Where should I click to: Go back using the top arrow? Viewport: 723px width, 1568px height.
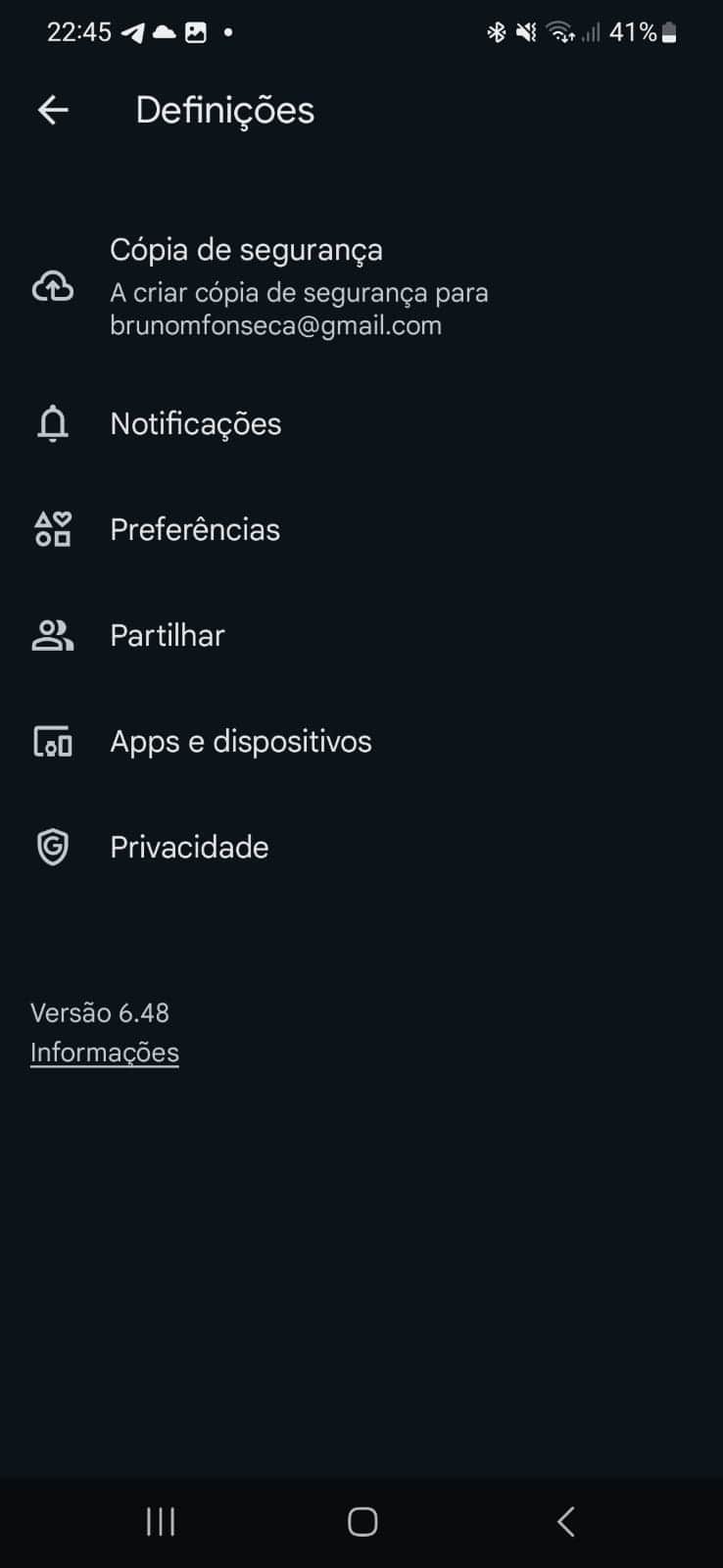tap(53, 110)
